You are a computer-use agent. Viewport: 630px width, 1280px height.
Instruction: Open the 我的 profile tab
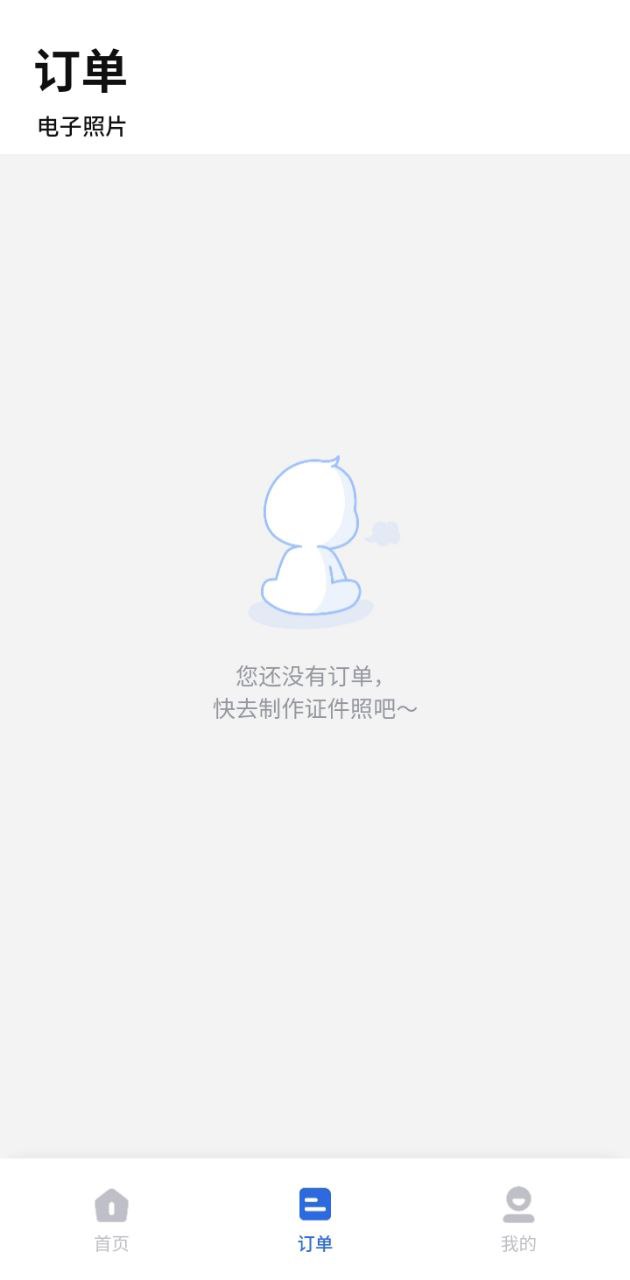tap(518, 1218)
